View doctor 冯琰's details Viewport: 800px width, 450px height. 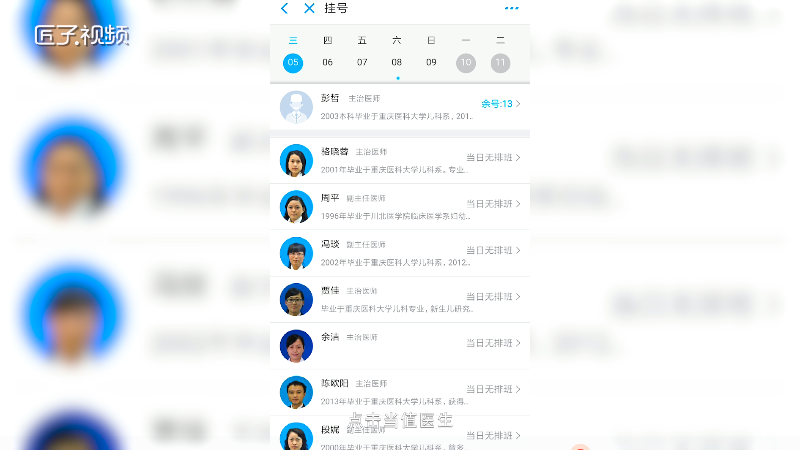tap(400, 252)
